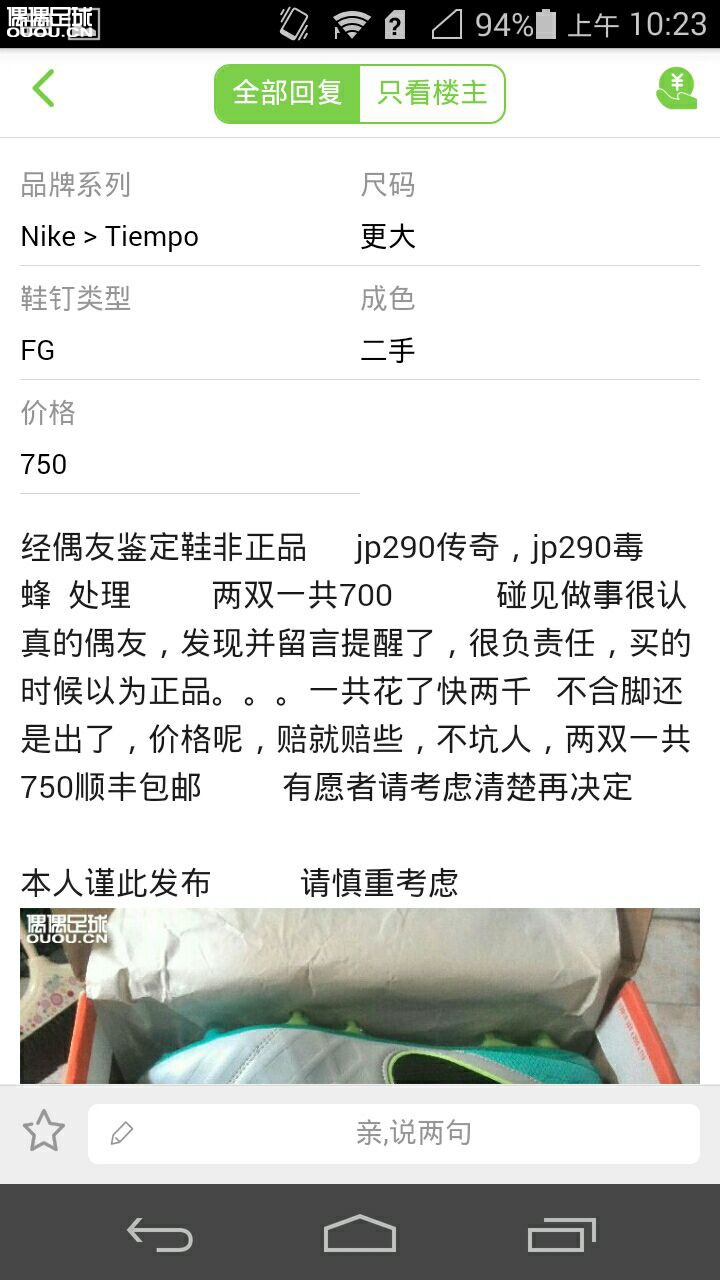Viewport: 720px width, 1280px height.
Task: Switch to the 全部回复 tab
Action: point(288,94)
